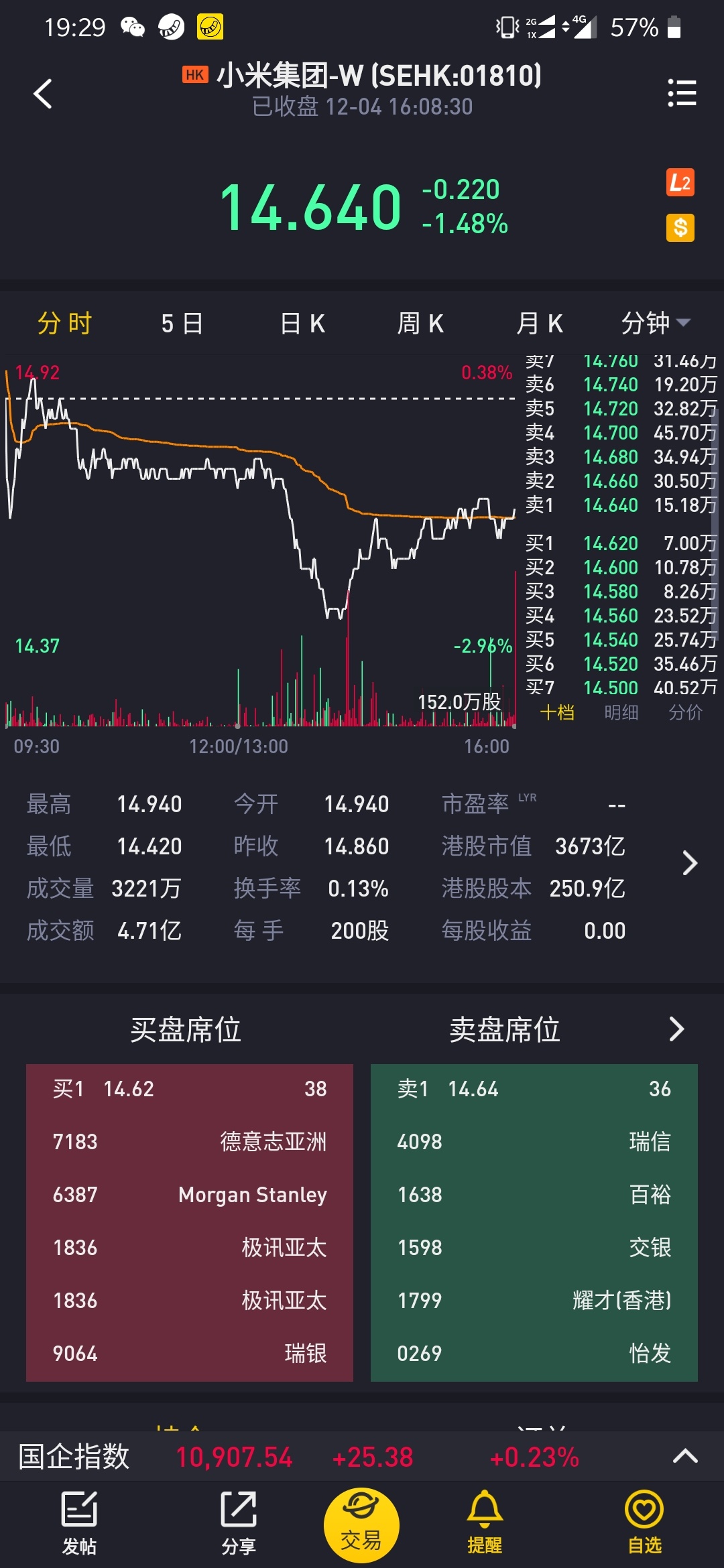Expand more stock statistics with right chevron
The image size is (724, 1568).
click(690, 863)
